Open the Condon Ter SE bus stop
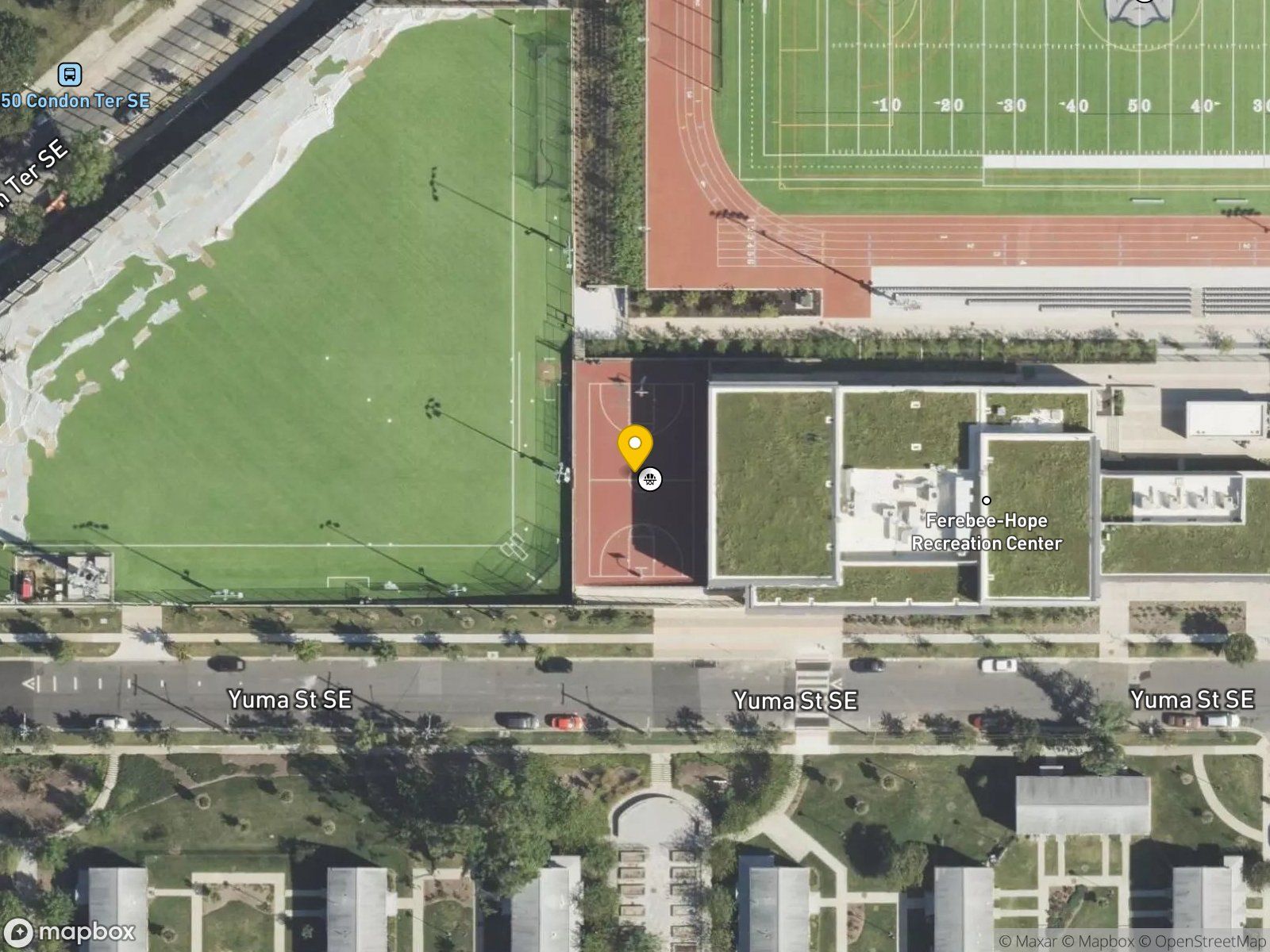The image size is (1270, 952). (70, 75)
